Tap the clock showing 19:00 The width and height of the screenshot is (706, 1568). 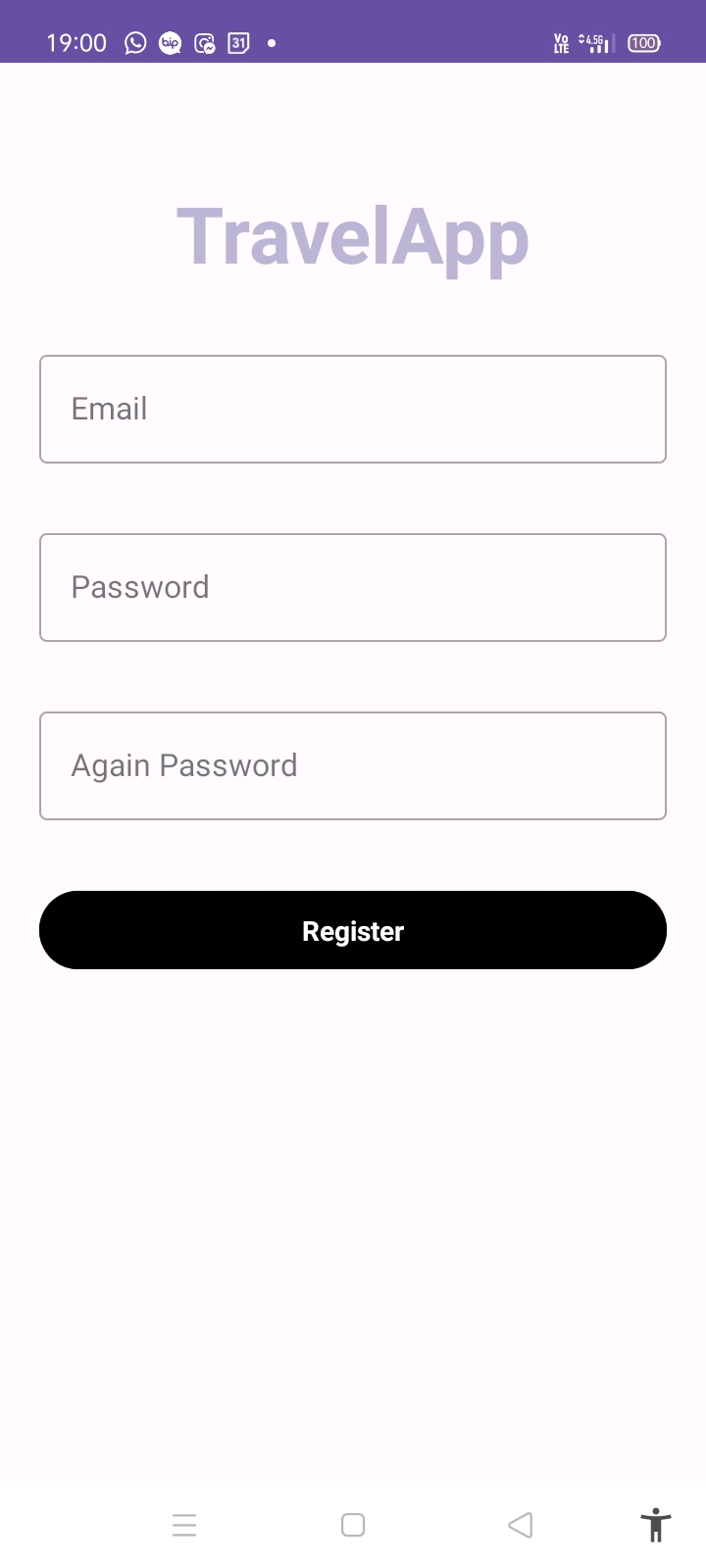pyautogui.click(x=76, y=42)
